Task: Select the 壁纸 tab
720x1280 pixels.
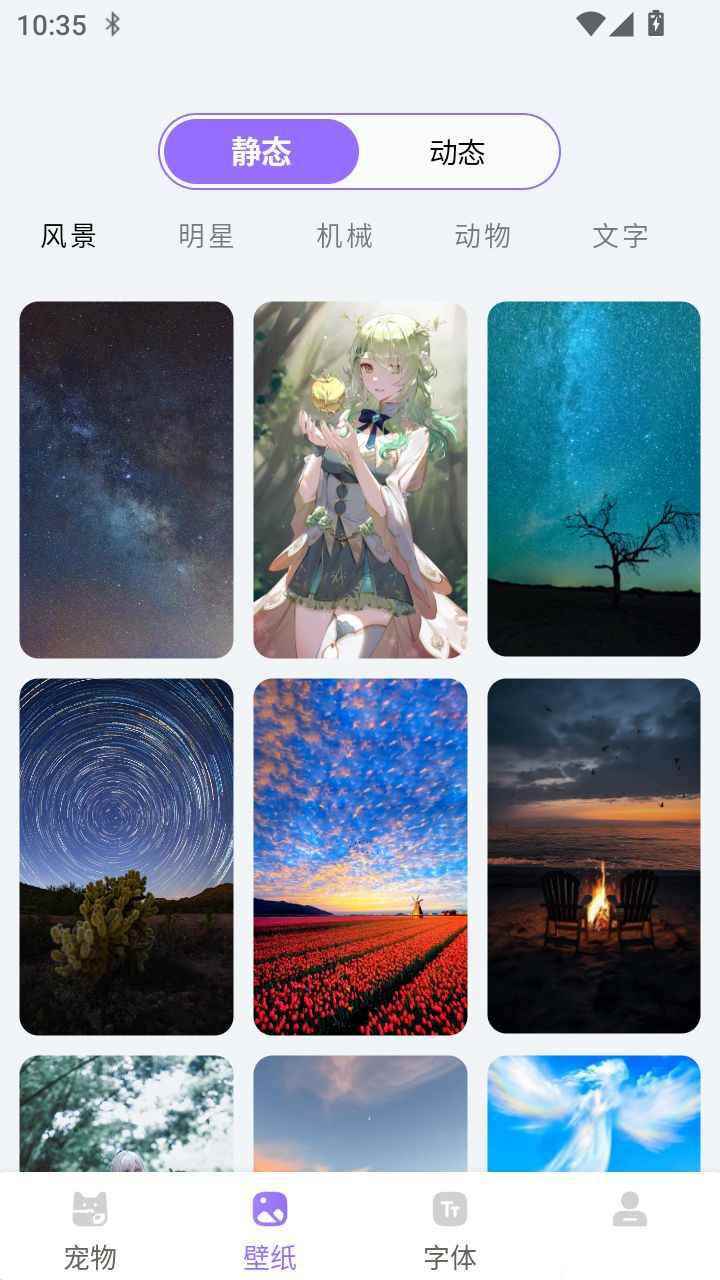Action: click(270, 1228)
